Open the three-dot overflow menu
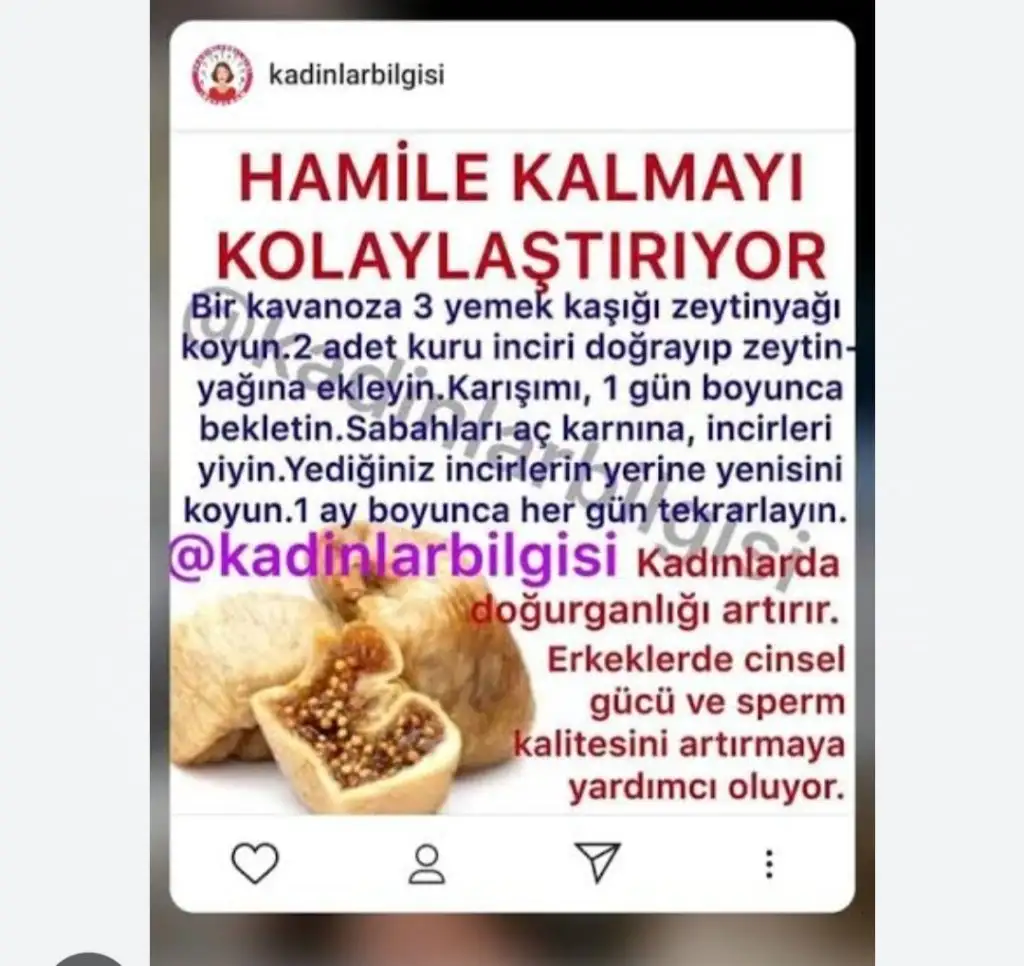Image resolution: width=1024 pixels, height=966 pixels. 768,863
